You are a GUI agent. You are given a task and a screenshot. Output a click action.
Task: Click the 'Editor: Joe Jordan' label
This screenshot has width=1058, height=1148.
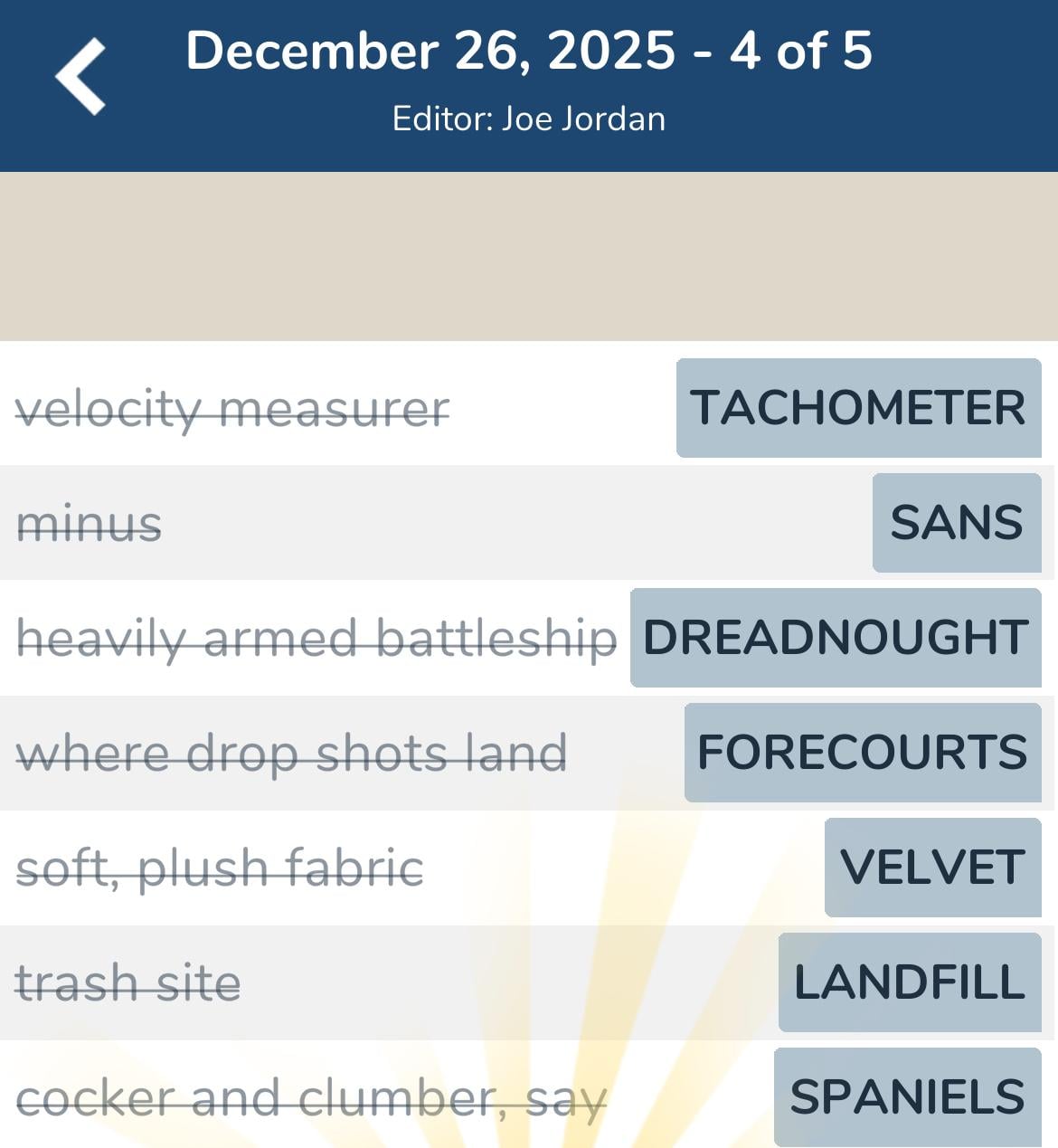[528, 118]
